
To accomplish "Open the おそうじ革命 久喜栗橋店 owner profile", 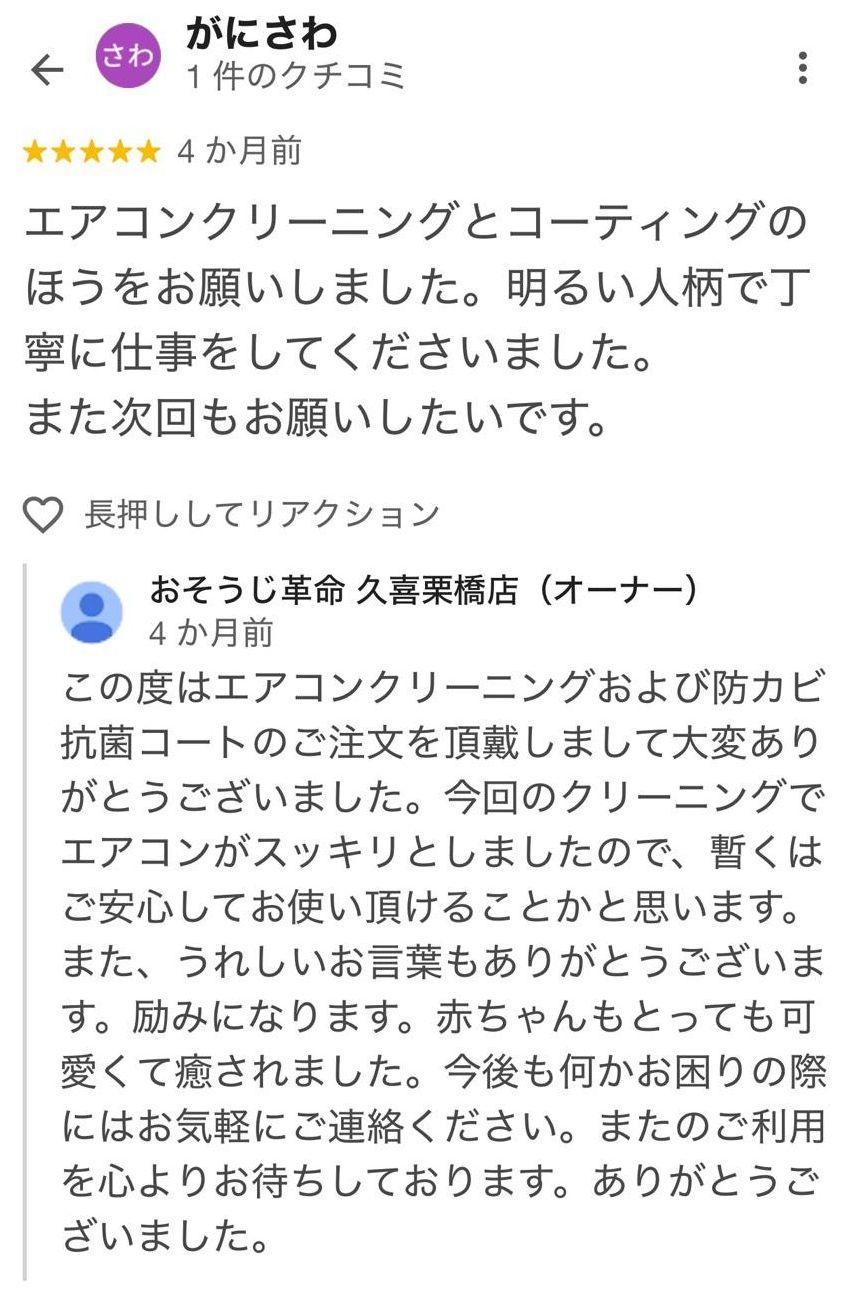I will pyautogui.click(x=92, y=612).
